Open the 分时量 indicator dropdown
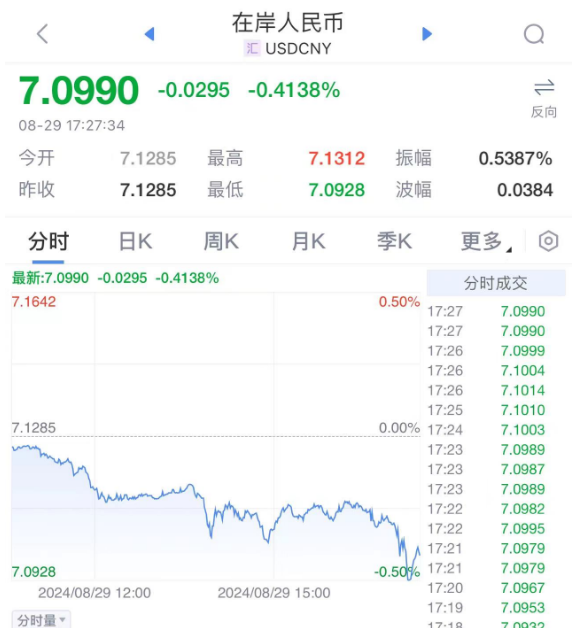The height and width of the screenshot is (628, 573). click(41, 620)
